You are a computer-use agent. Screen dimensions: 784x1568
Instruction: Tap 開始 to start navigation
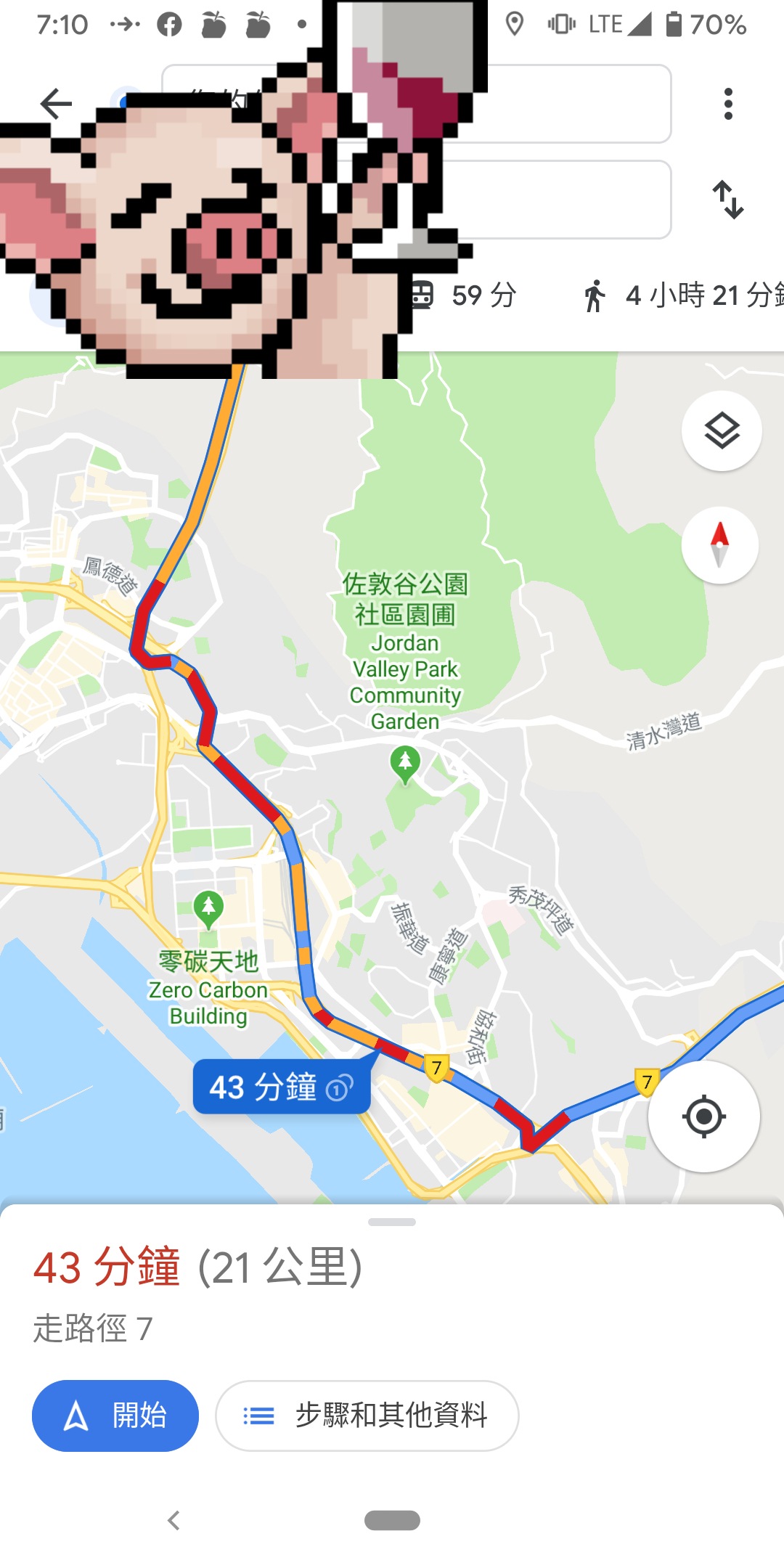pyautogui.click(x=115, y=1416)
